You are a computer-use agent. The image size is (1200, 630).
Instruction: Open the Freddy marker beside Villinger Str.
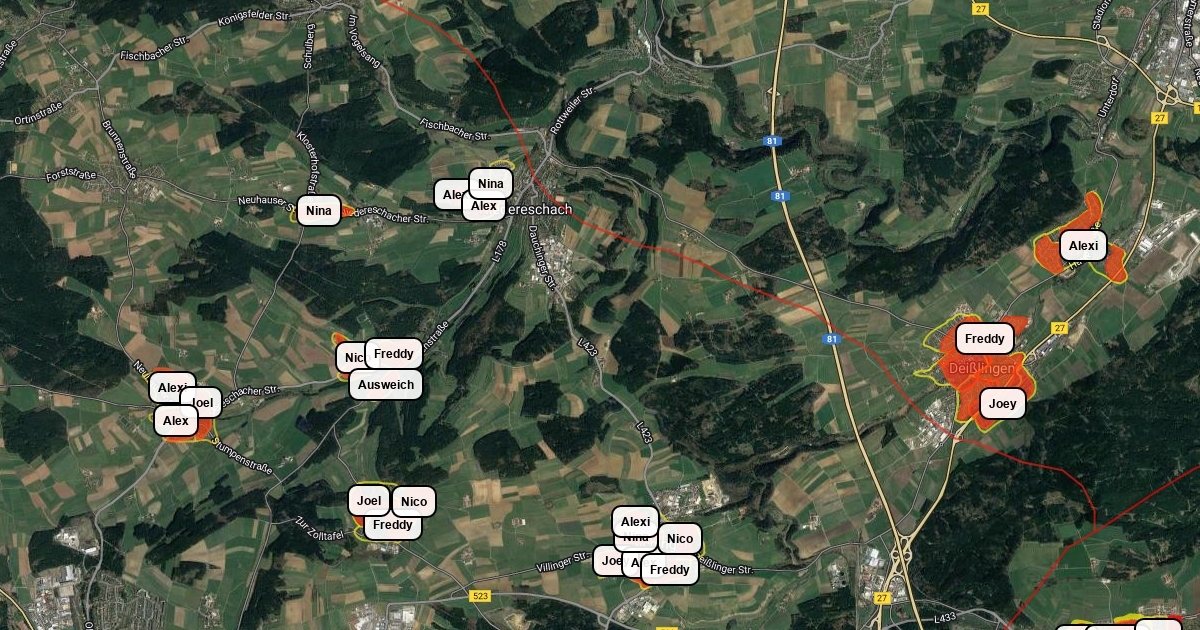tap(670, 570)
